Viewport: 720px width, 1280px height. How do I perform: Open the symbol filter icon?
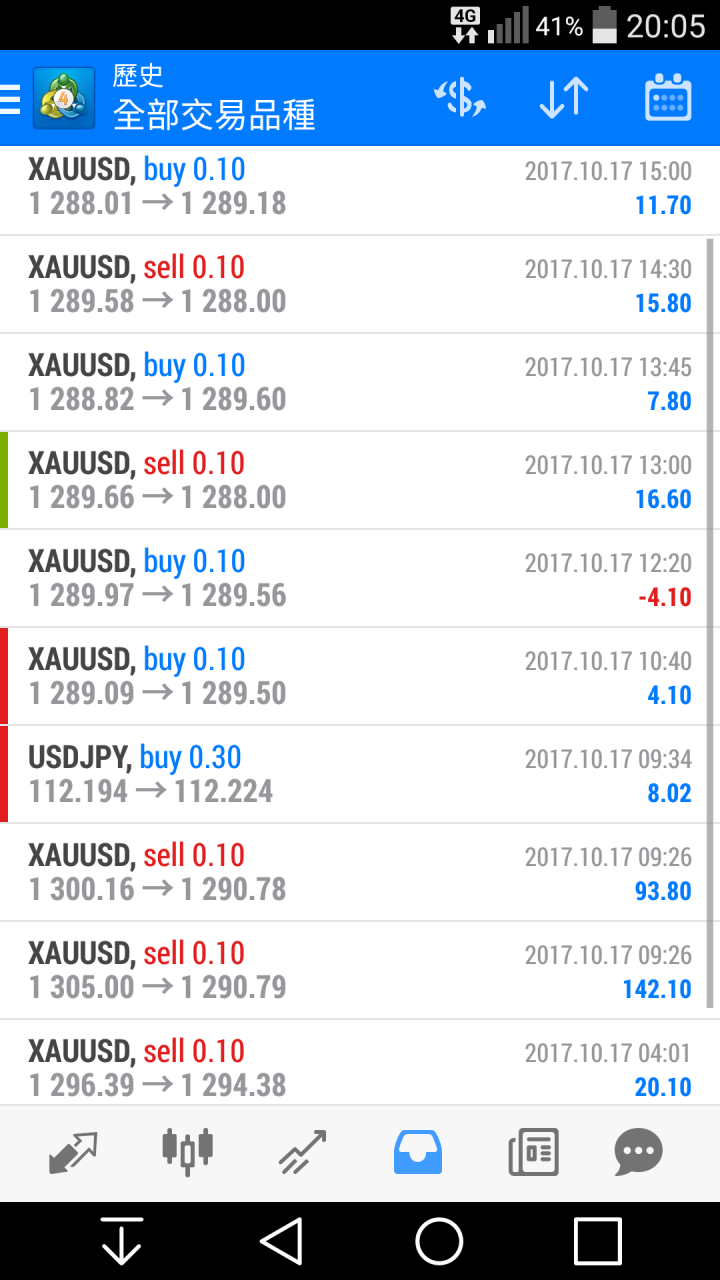[x=459, y=98]
